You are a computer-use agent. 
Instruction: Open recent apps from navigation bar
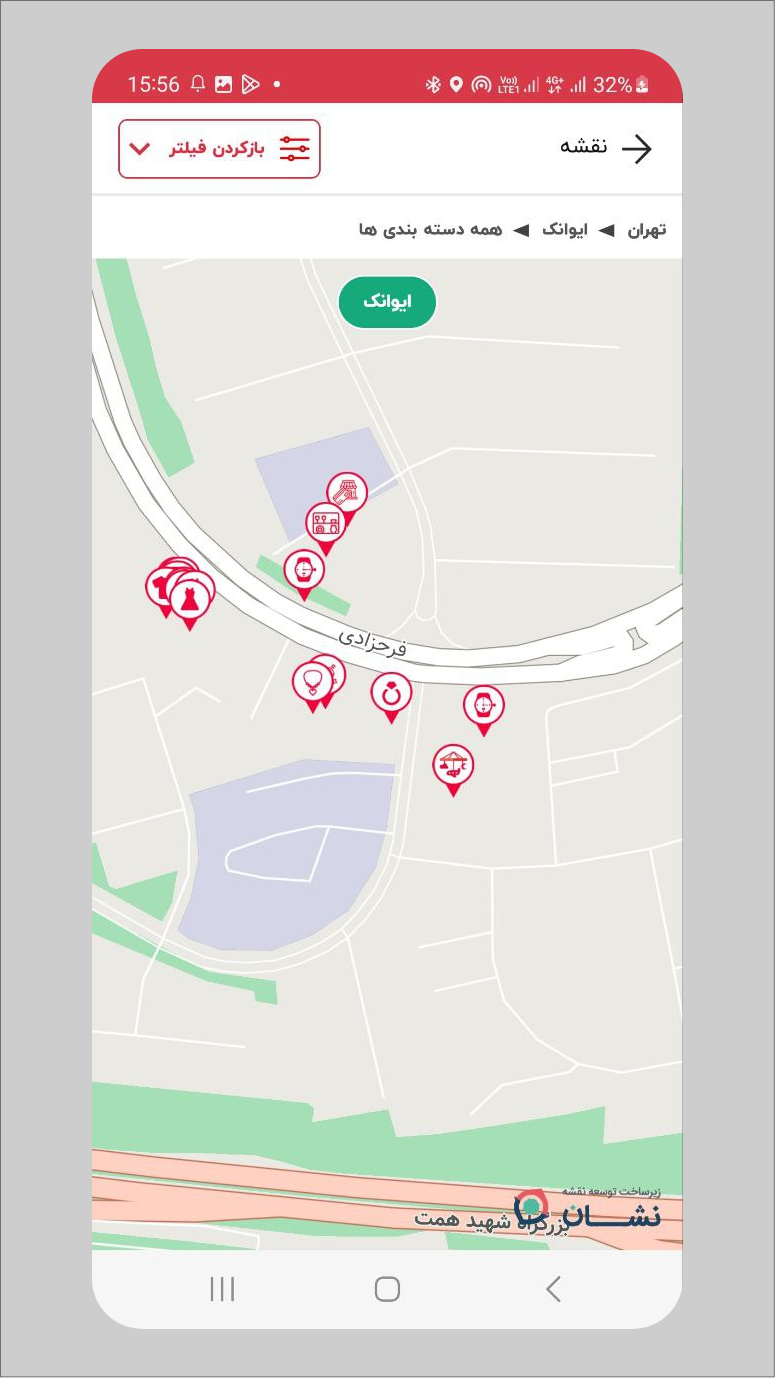222,1289
